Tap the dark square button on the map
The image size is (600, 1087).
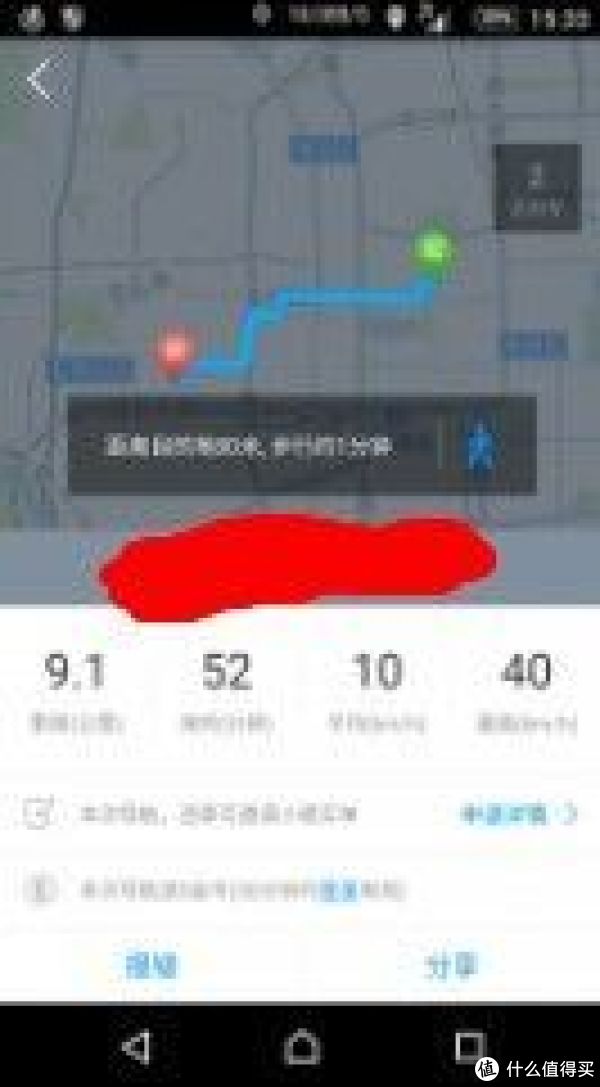537,186
